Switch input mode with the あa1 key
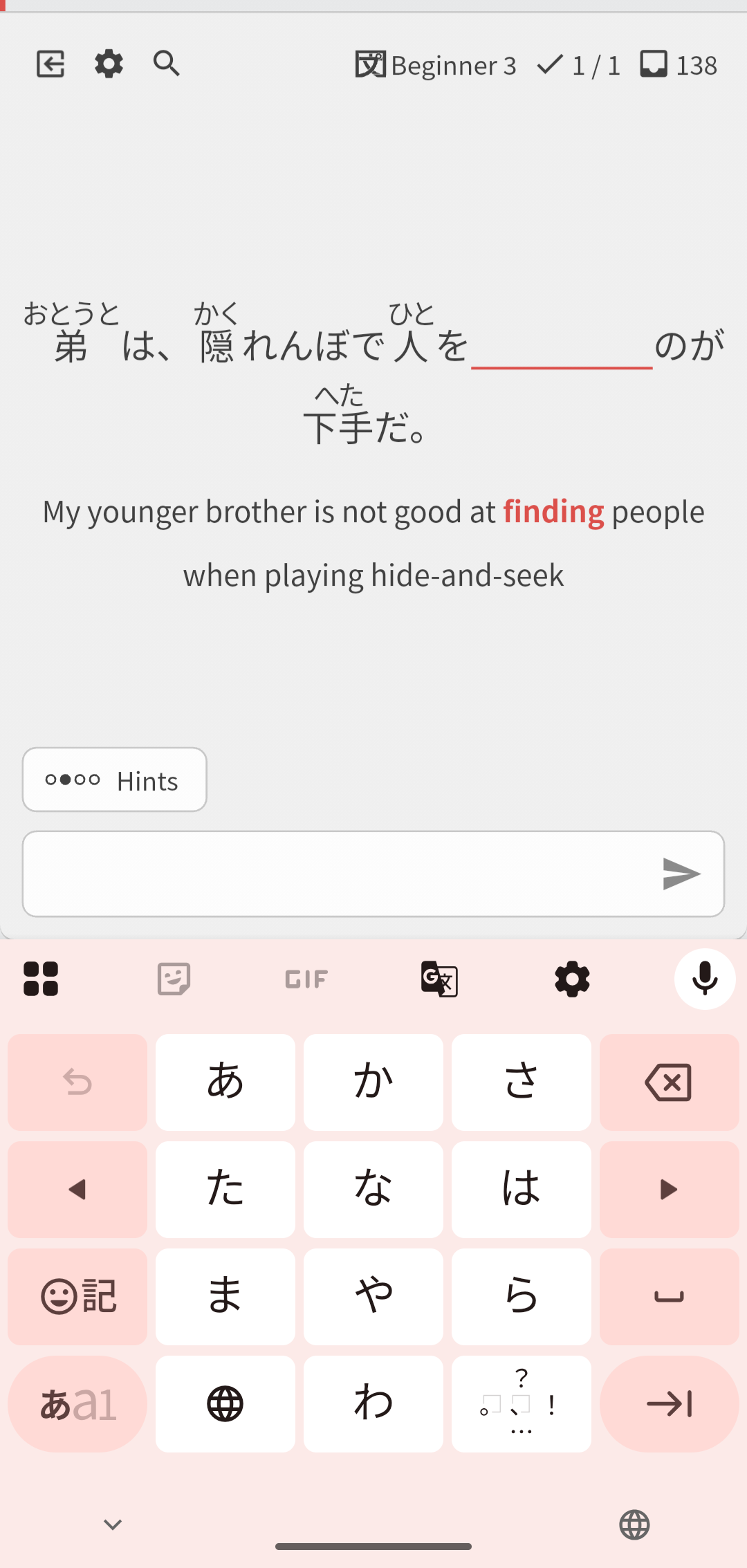Screen dimensions: 747x1568 click(x=77, y=1404)
